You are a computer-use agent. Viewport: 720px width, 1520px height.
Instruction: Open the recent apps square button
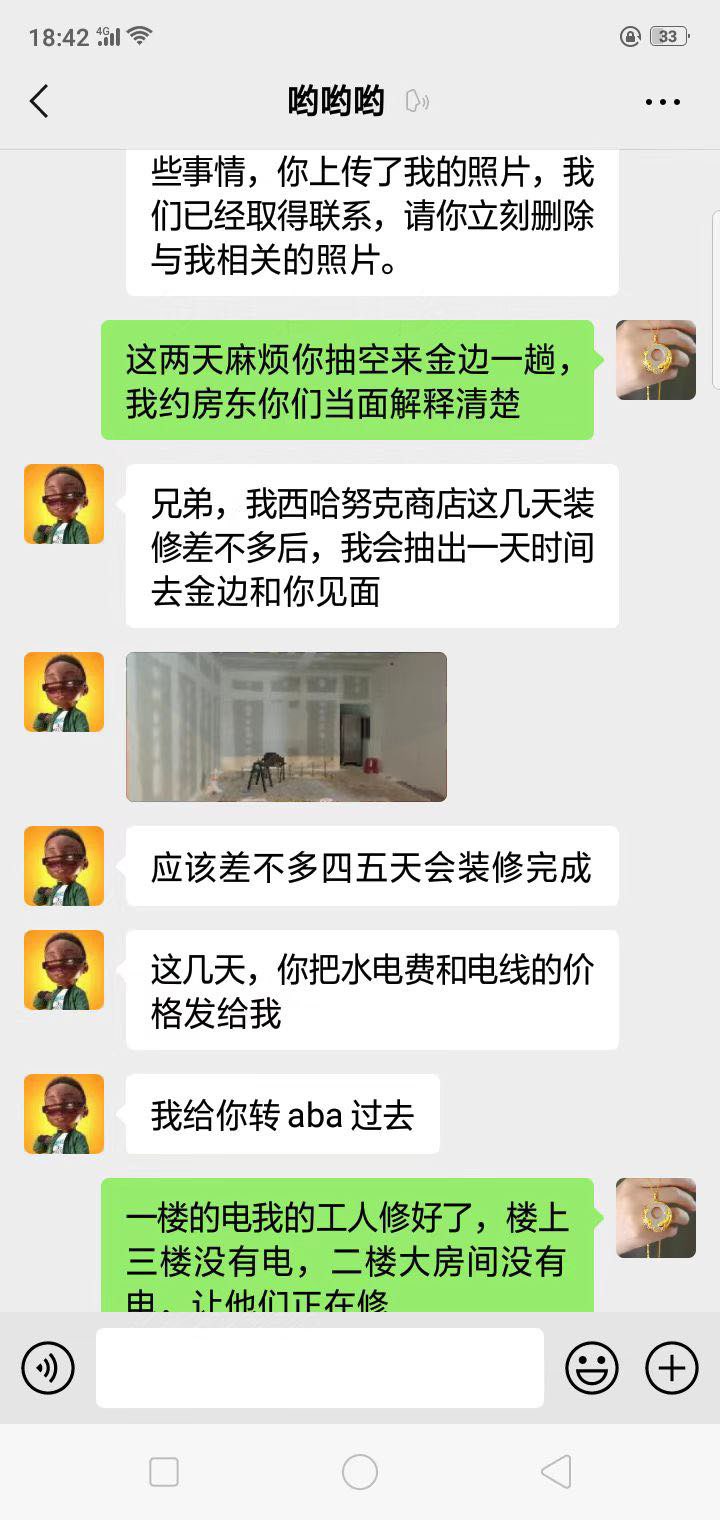pos(164,1472)
